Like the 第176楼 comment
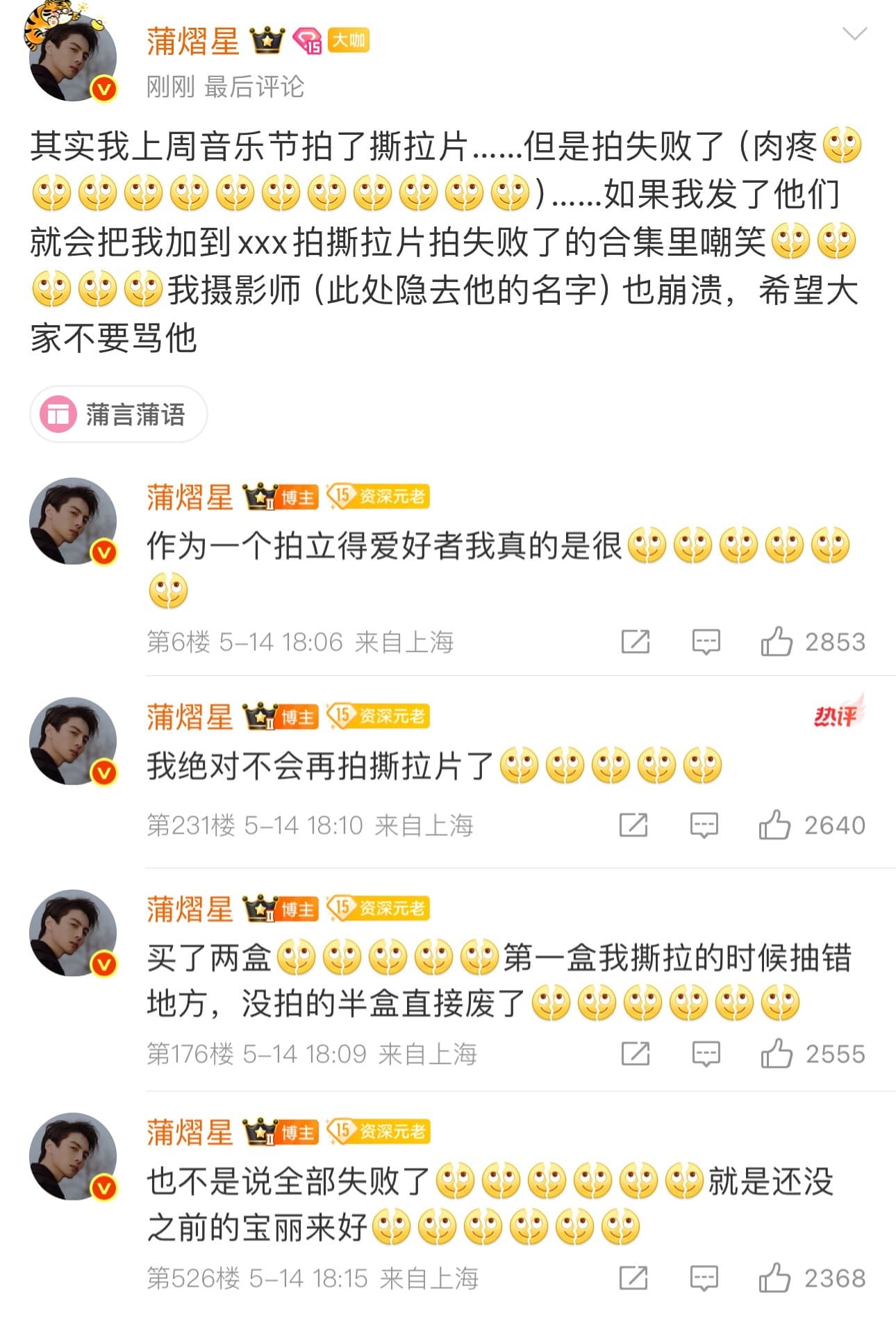Screen dimensions: 896x1318 coord(777,1054)
